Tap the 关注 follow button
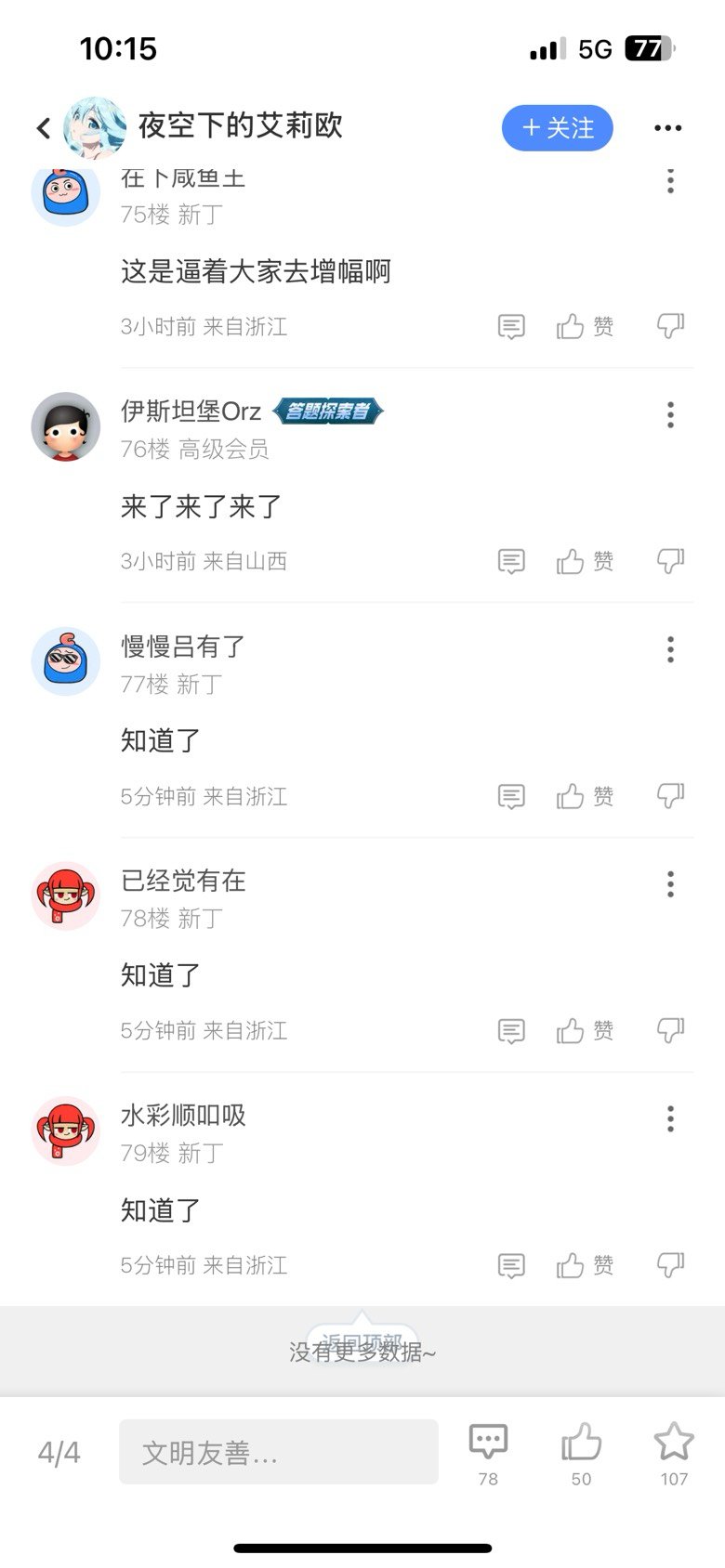This screenshot has height=1568, width=725. (x=557, y=128)
